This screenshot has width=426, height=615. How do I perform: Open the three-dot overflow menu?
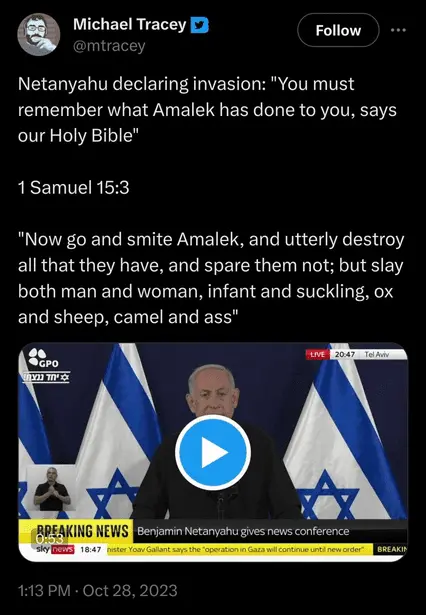[x=398, y=30]
